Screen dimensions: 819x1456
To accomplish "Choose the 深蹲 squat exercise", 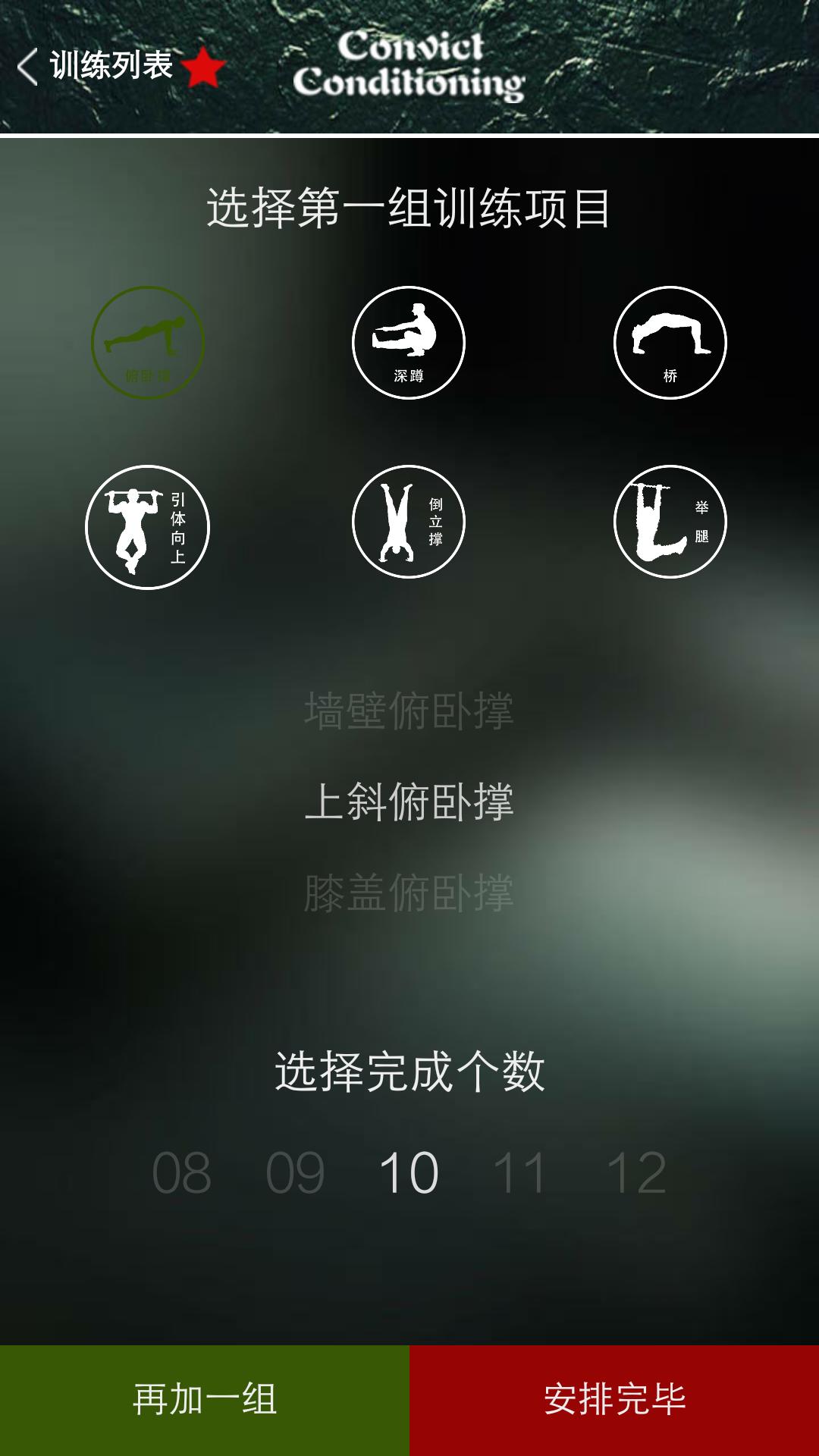I will click(409, 343).
